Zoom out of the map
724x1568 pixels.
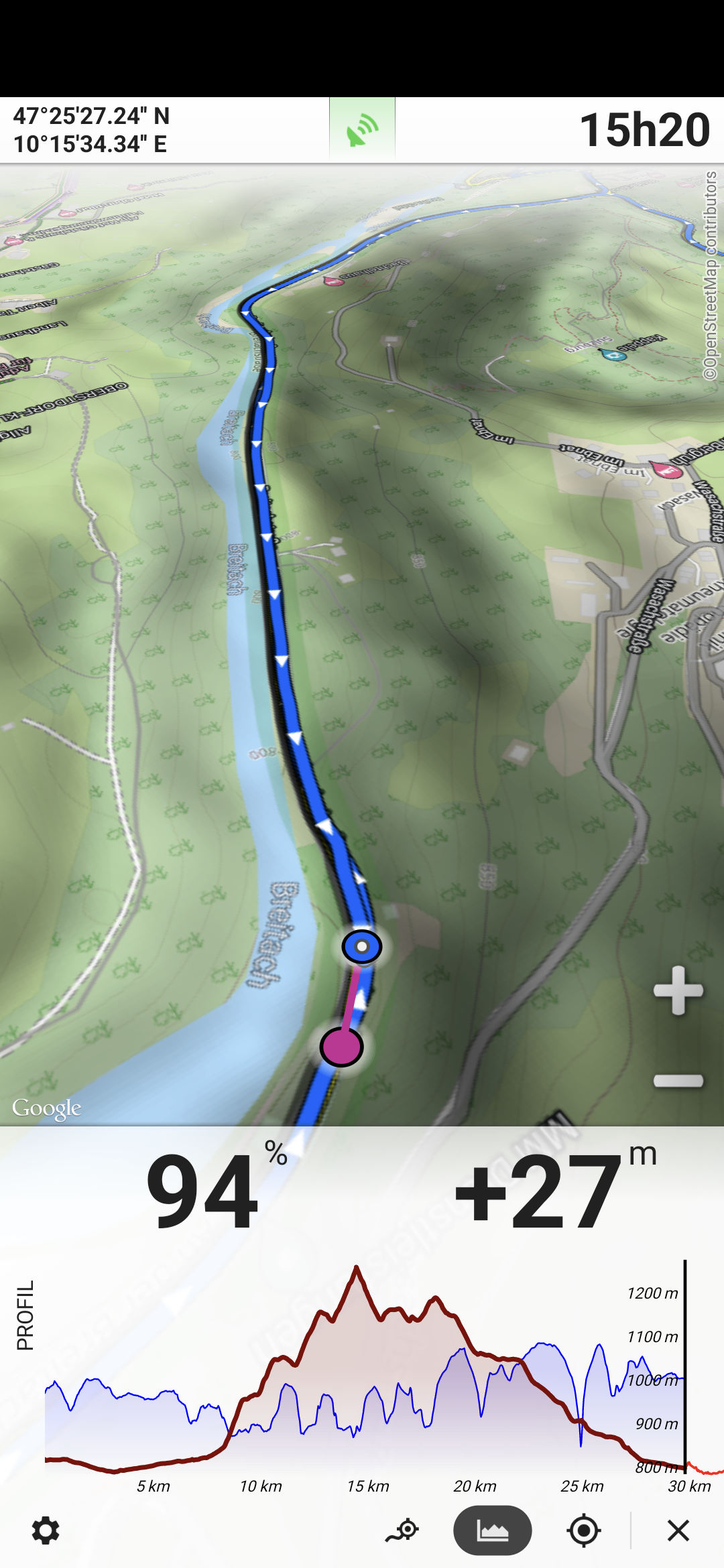(678, 1081)
